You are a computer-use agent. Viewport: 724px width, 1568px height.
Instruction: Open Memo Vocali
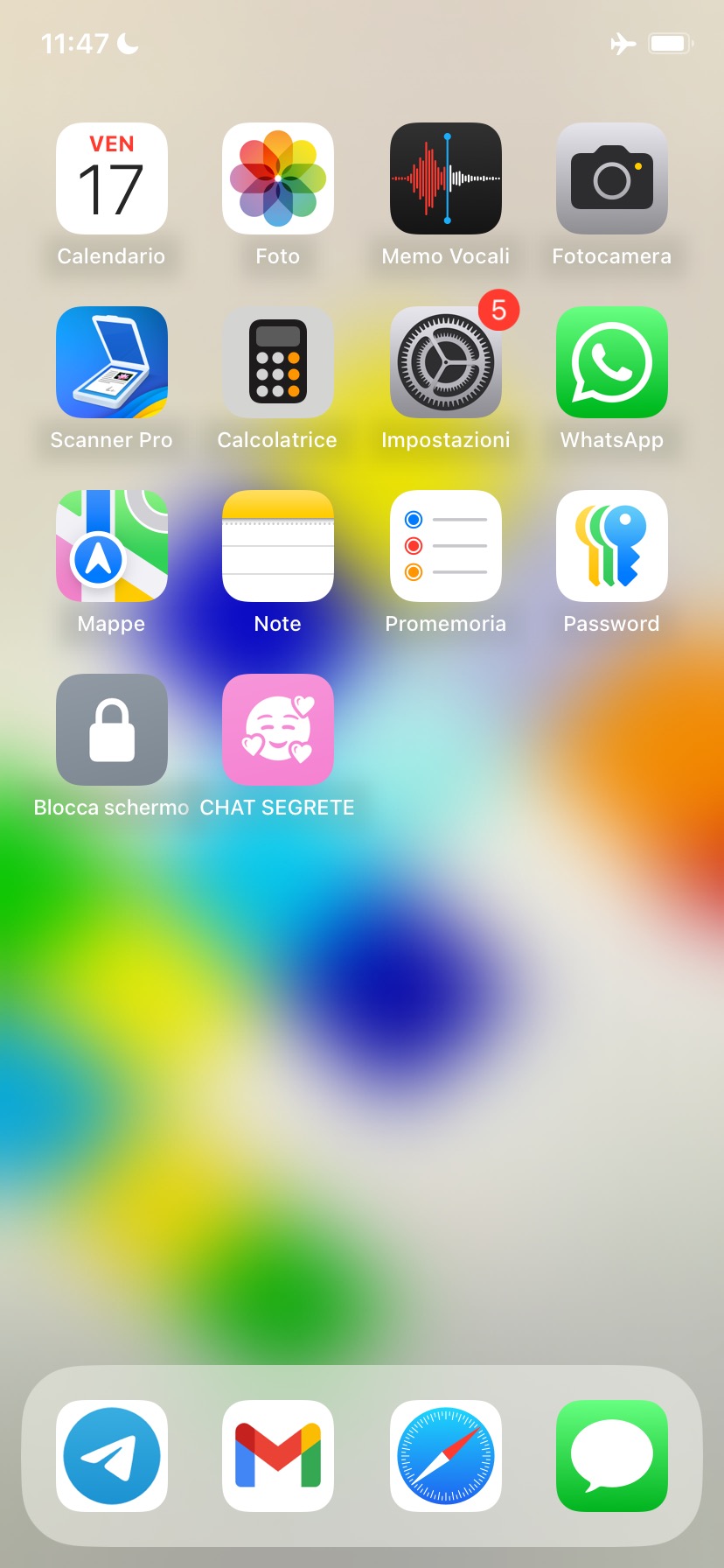pyautogui.click(x=445, y=178)
